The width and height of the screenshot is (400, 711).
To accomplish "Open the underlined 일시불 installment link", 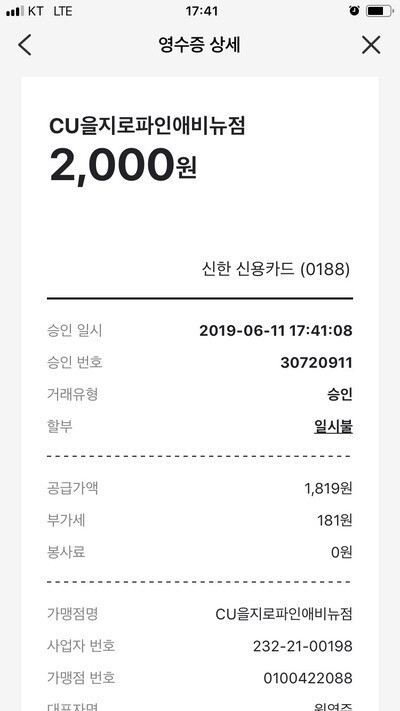I will pyautogui.click(x=333, y=427).
